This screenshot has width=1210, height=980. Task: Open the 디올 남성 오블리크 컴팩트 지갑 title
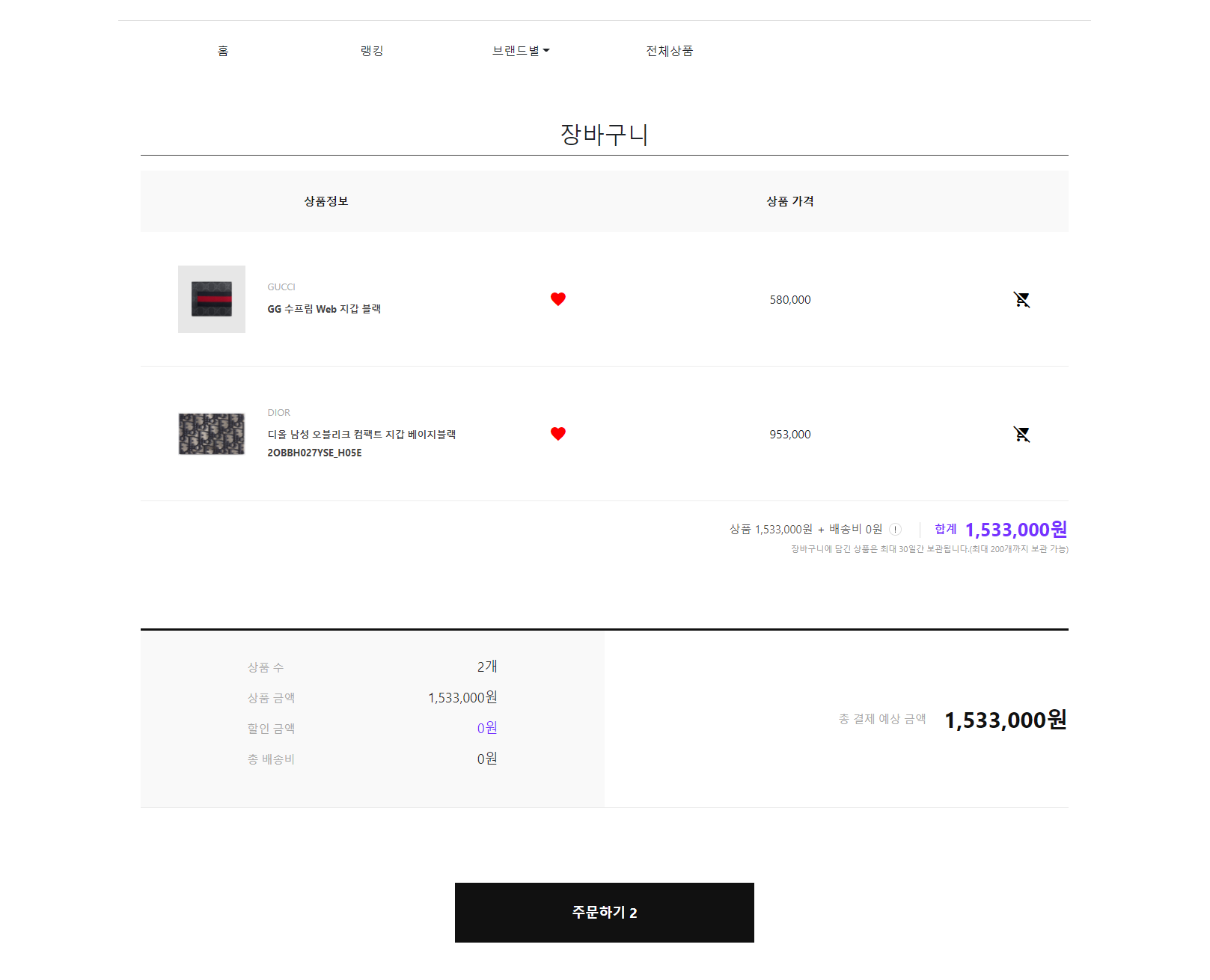point(361,435)
